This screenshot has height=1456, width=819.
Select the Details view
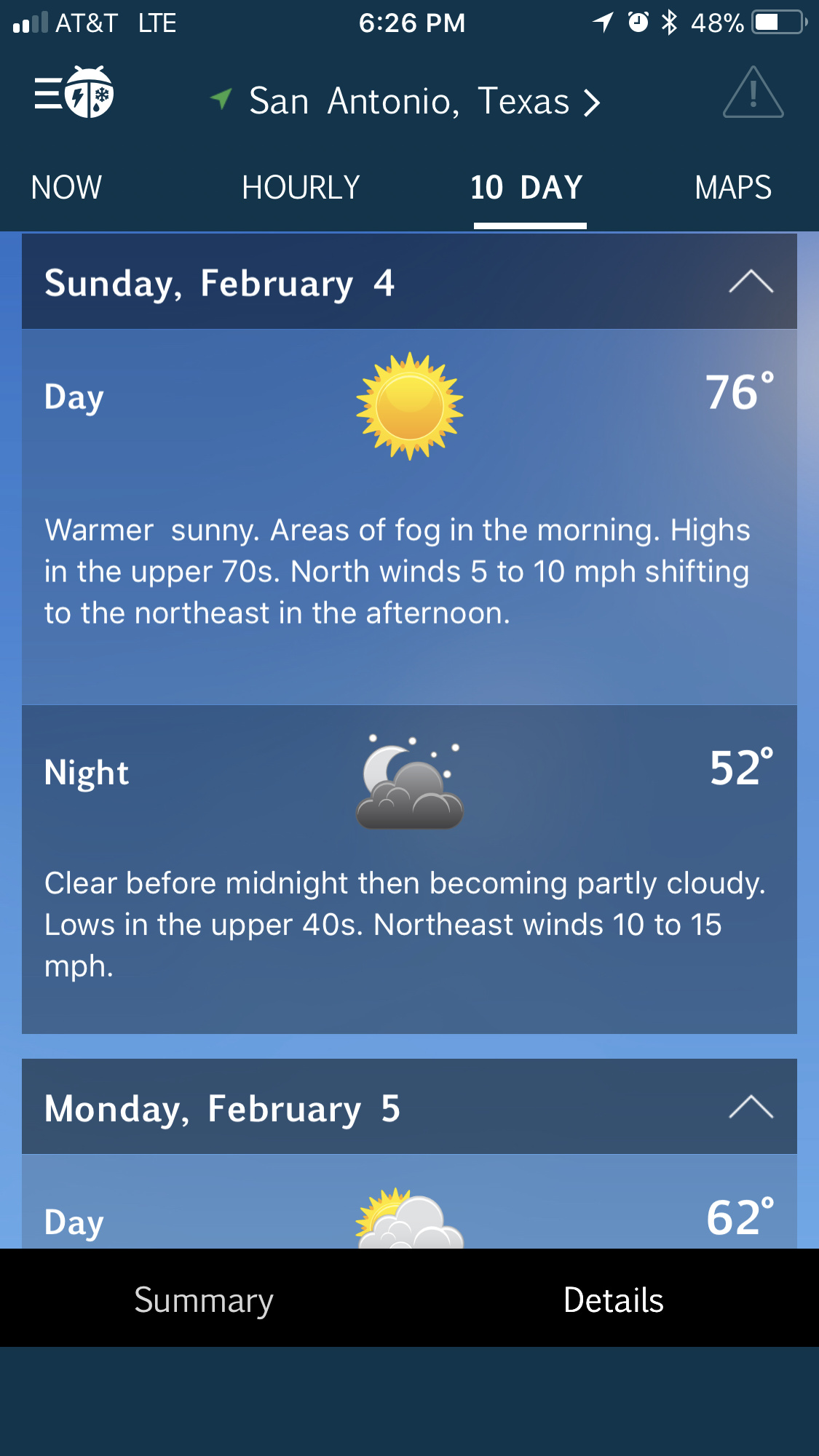pos(614,1300)
